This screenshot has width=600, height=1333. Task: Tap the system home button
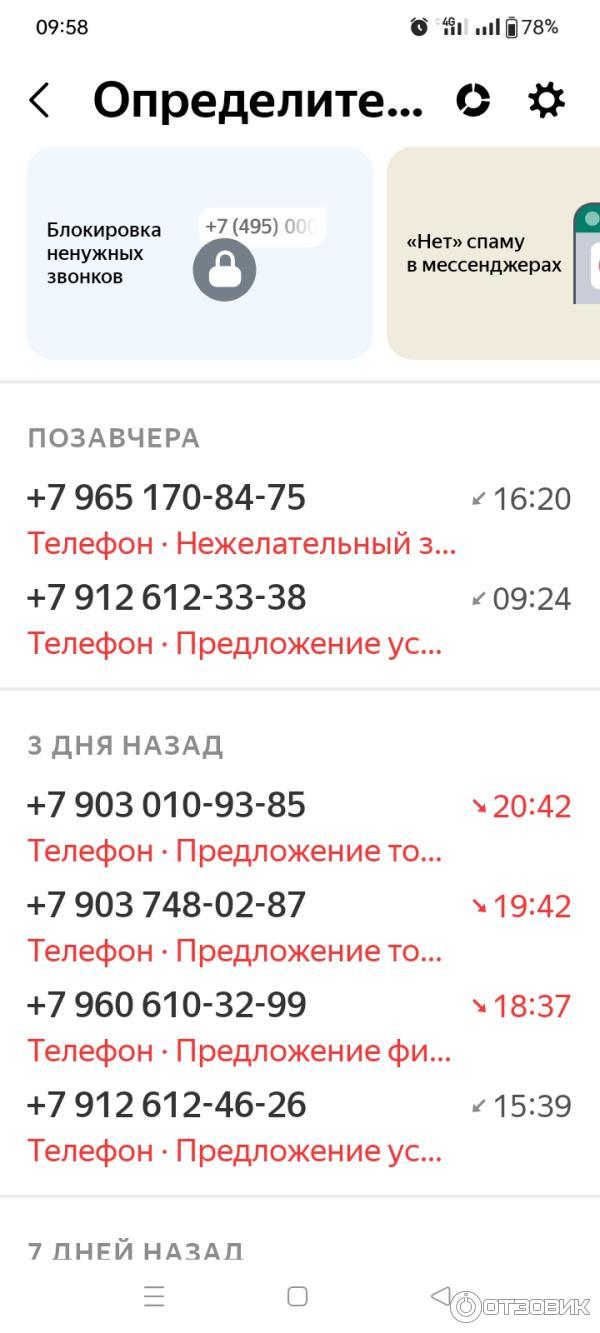(297, 1297)
